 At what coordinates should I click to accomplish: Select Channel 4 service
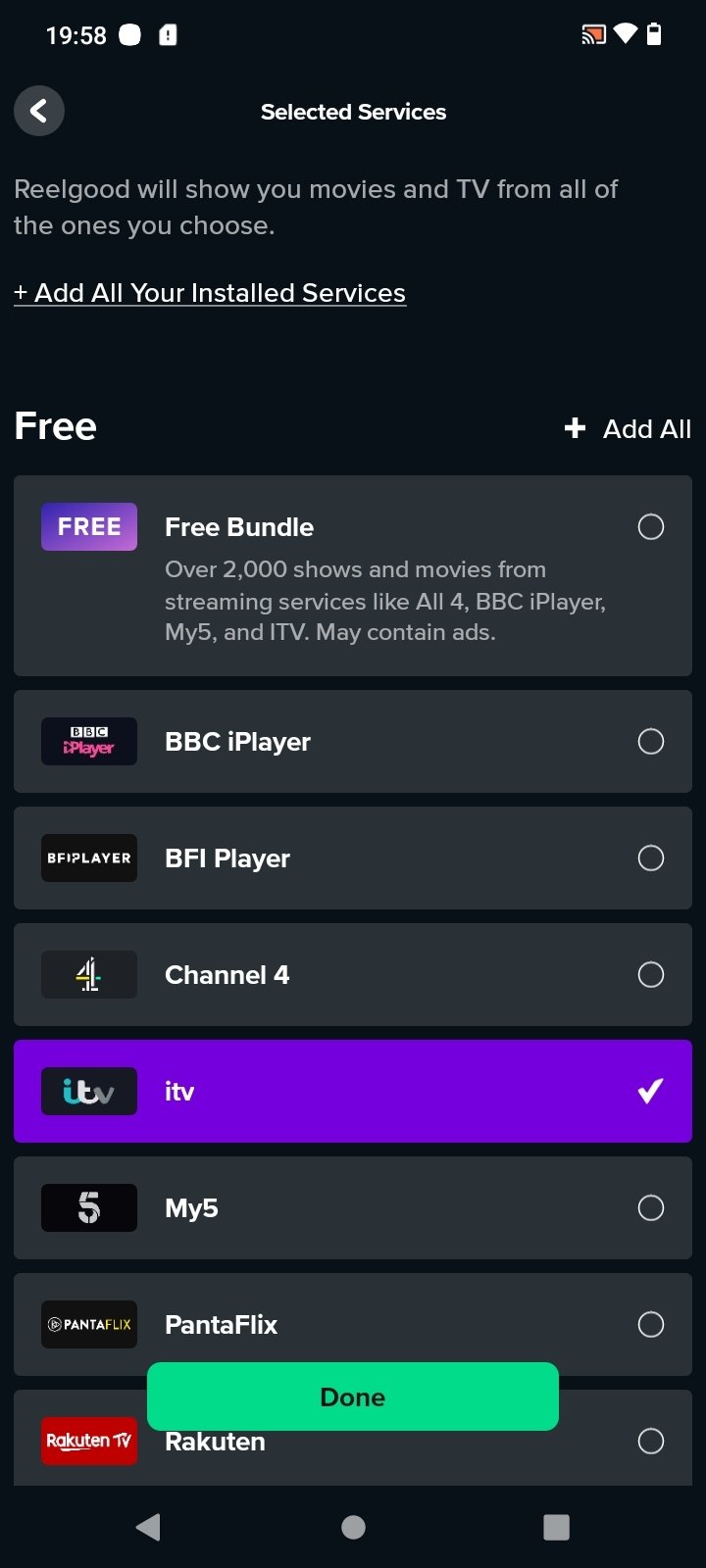[x=353, y=974]
